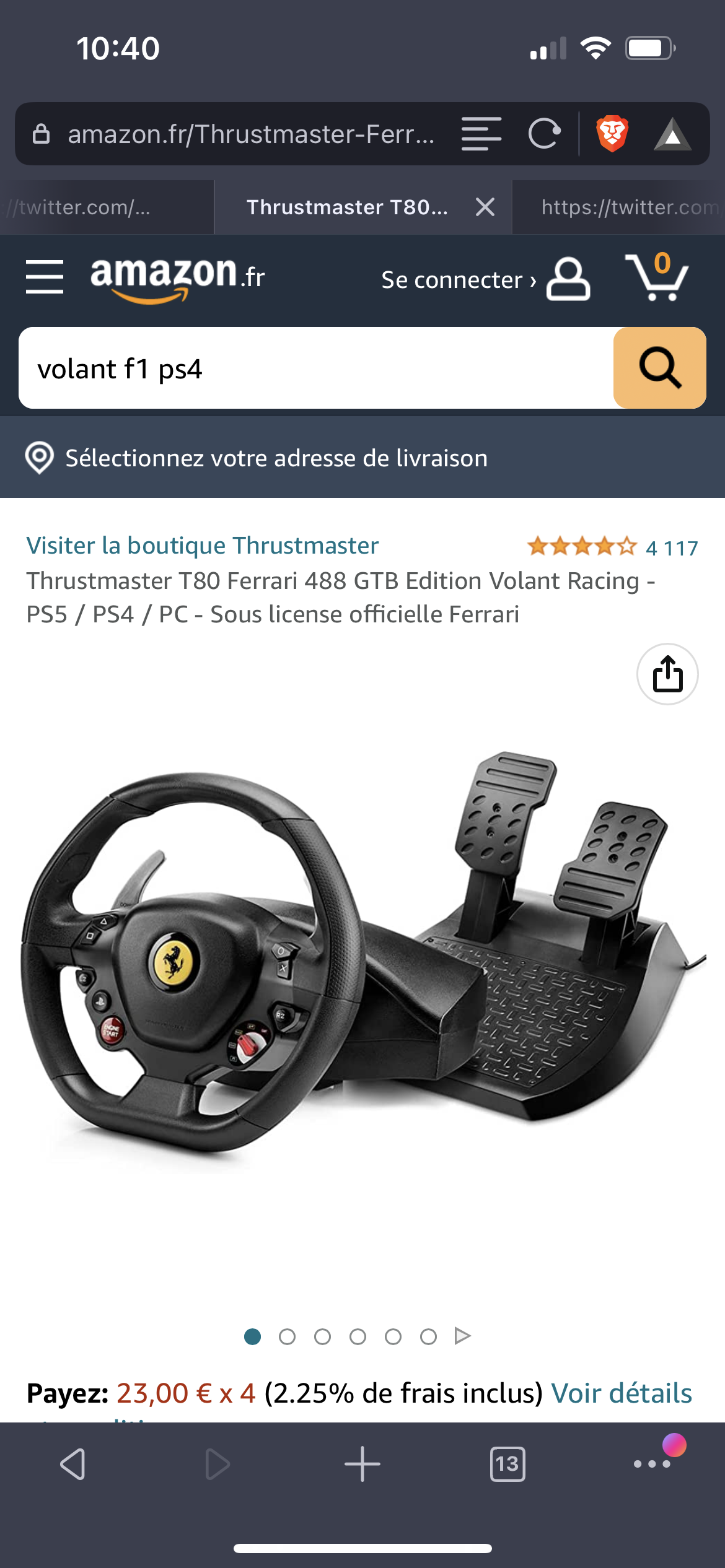Open the shopping cart
The image size is (725, 1568).
[x=657, y=276]
